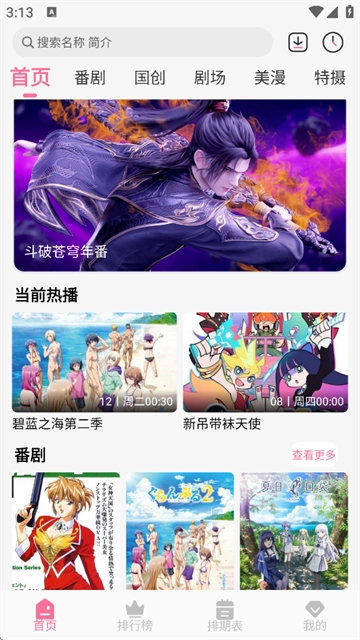Open the 斗破苍穹年番 banner
Screen dimensions: 360x640
pos(180,185)
